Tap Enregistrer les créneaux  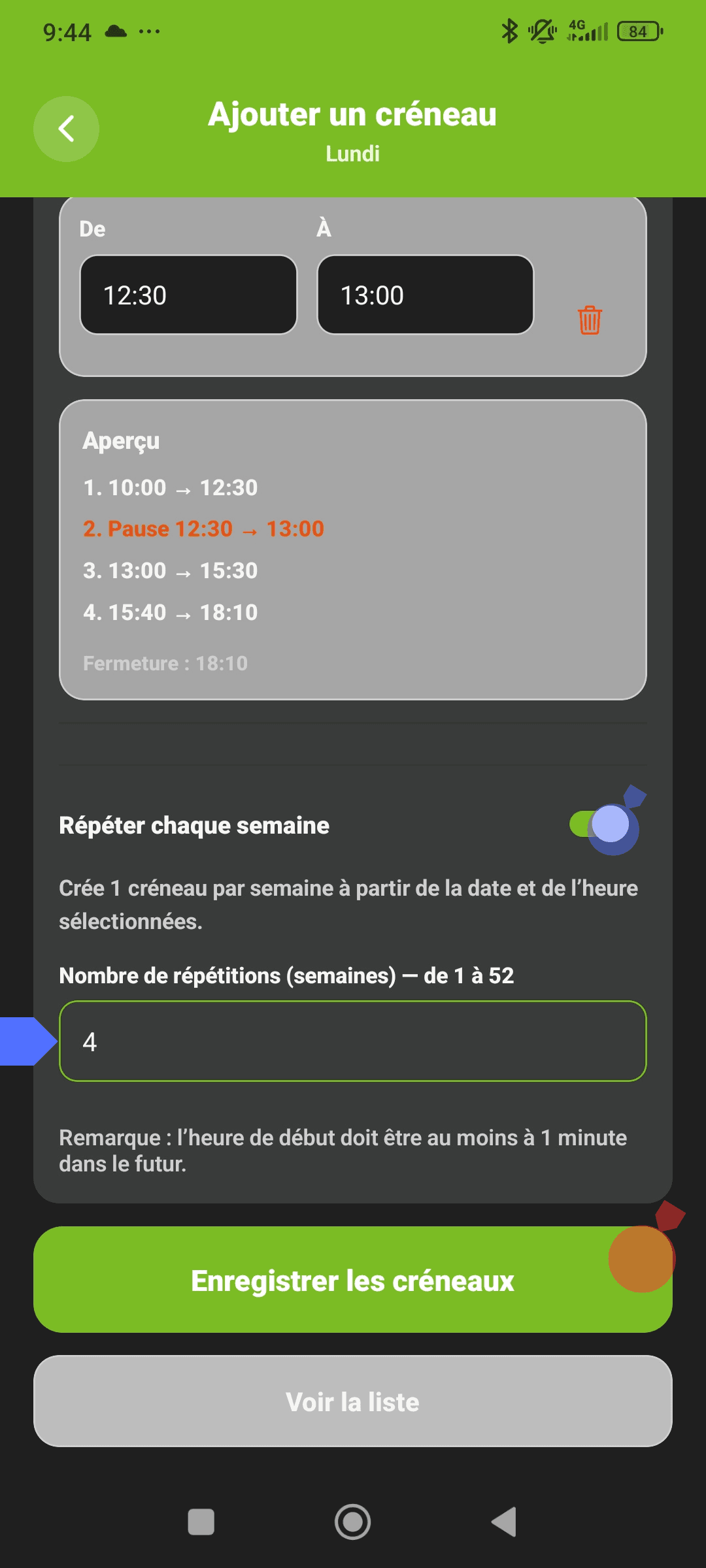tap(353, 1280)
